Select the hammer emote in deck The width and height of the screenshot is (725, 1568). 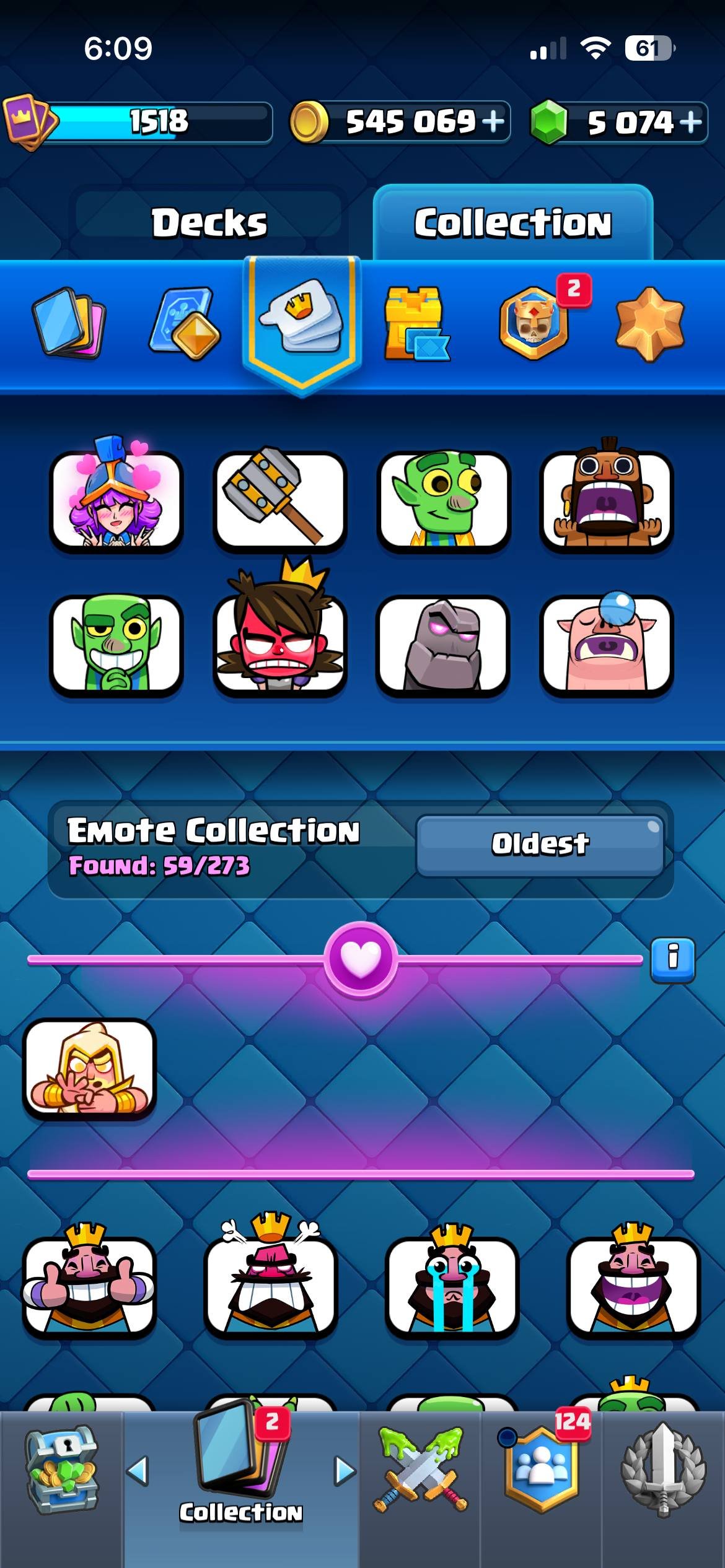click(x=279, y=500)
